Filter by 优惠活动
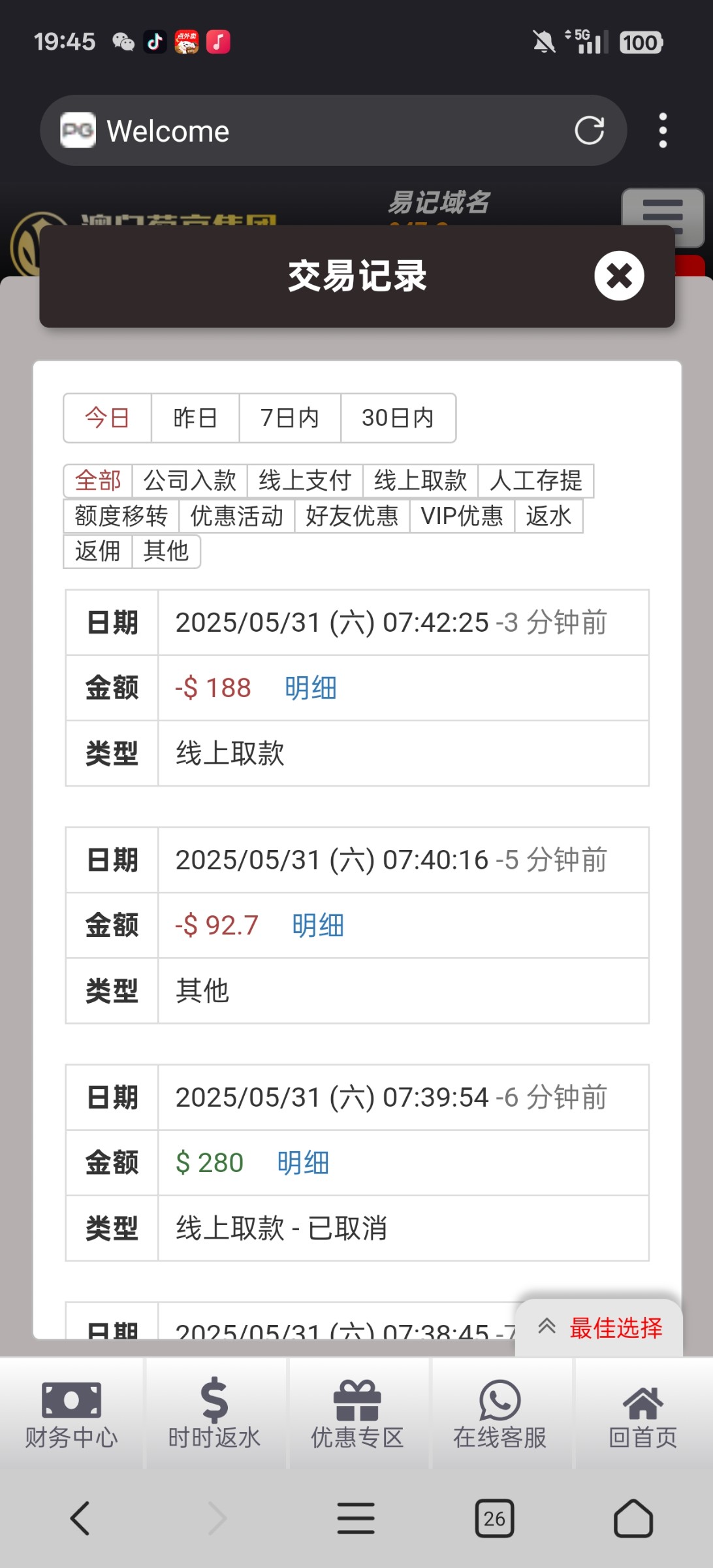The width and height of the screenshot is (713, 1568). (237, 515)
